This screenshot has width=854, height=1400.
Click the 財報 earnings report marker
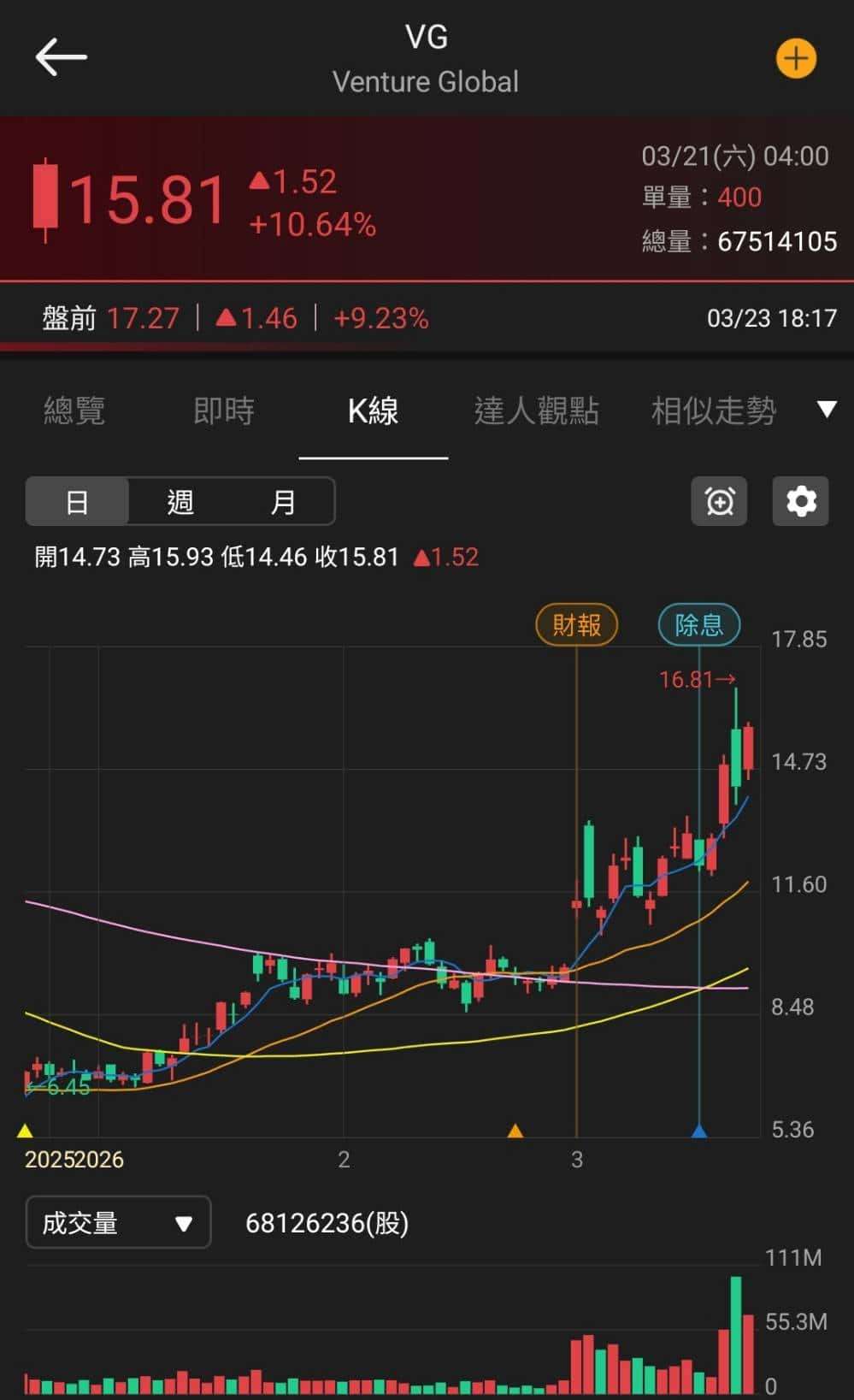click(x=577, y=624)
